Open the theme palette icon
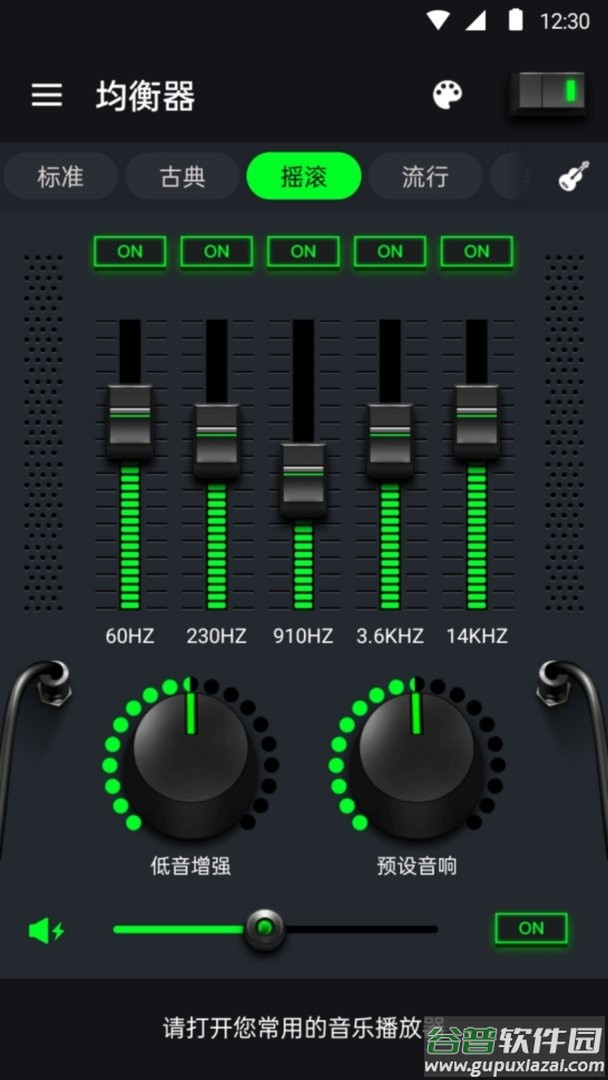This screenshot has height=1080, width=608. pyautogui.click(x=448, y=95)
